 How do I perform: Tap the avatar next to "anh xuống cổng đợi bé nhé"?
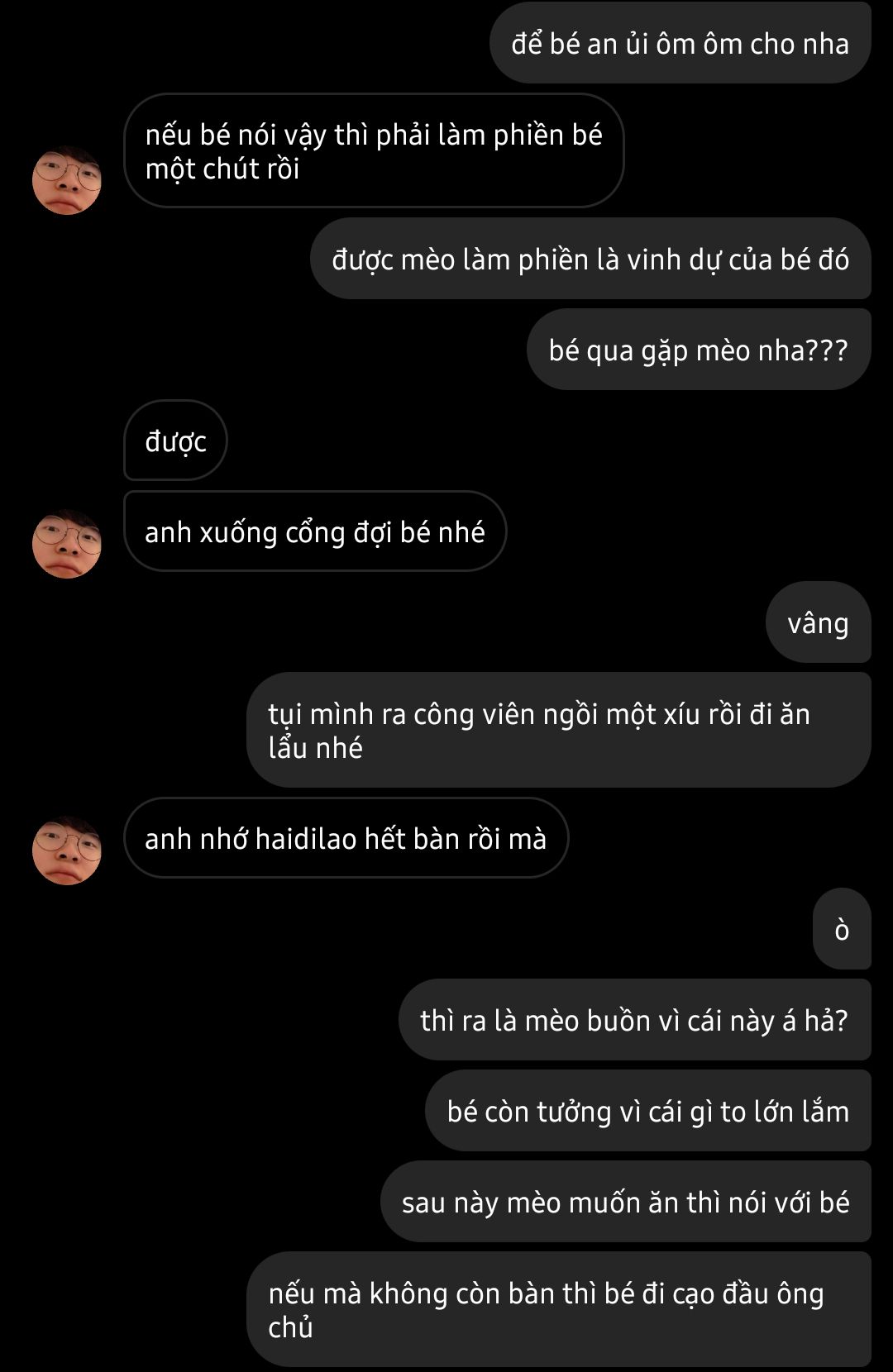coord(66,544)
